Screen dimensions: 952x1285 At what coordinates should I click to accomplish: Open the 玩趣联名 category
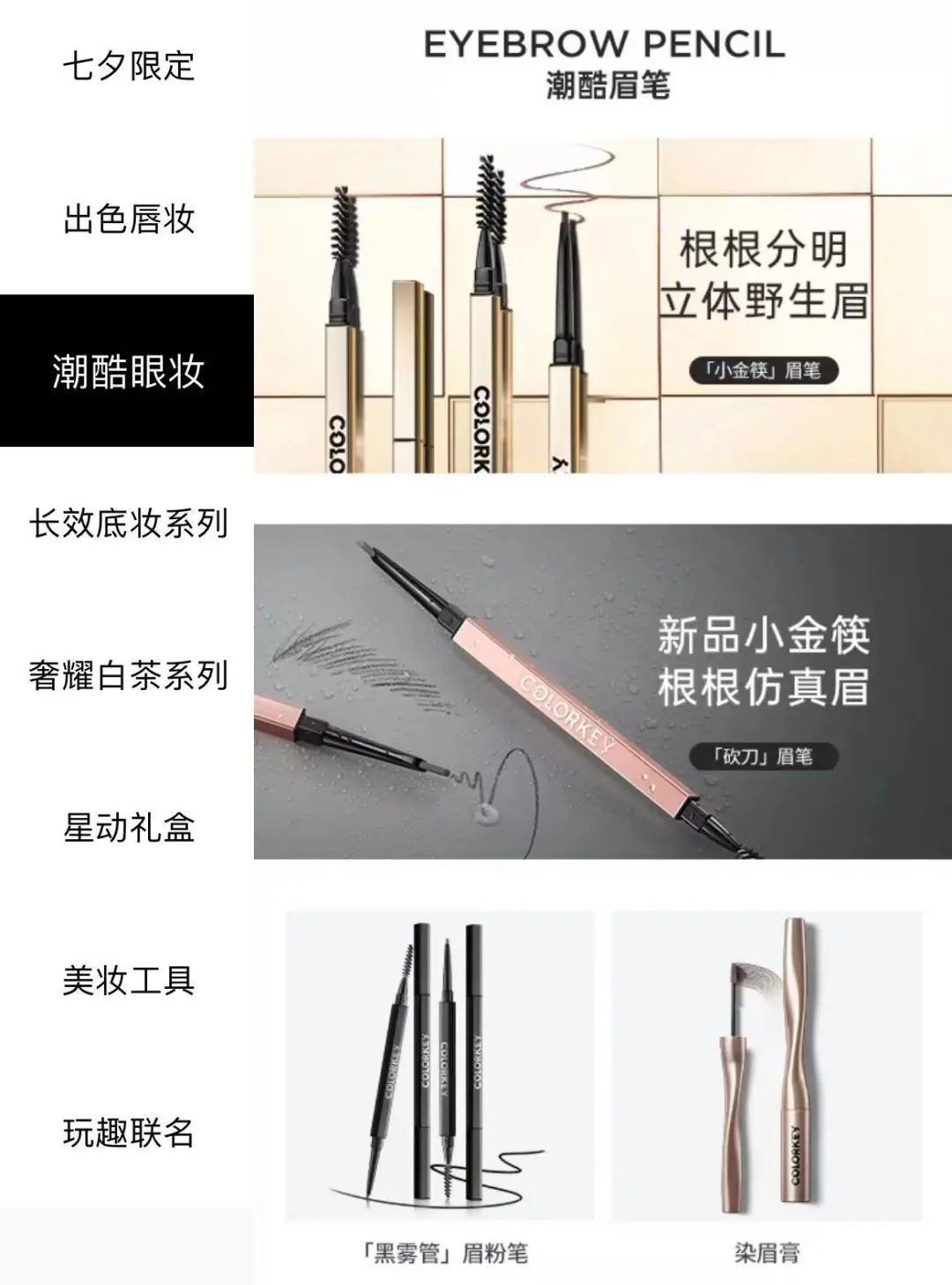click(128, 1133)
